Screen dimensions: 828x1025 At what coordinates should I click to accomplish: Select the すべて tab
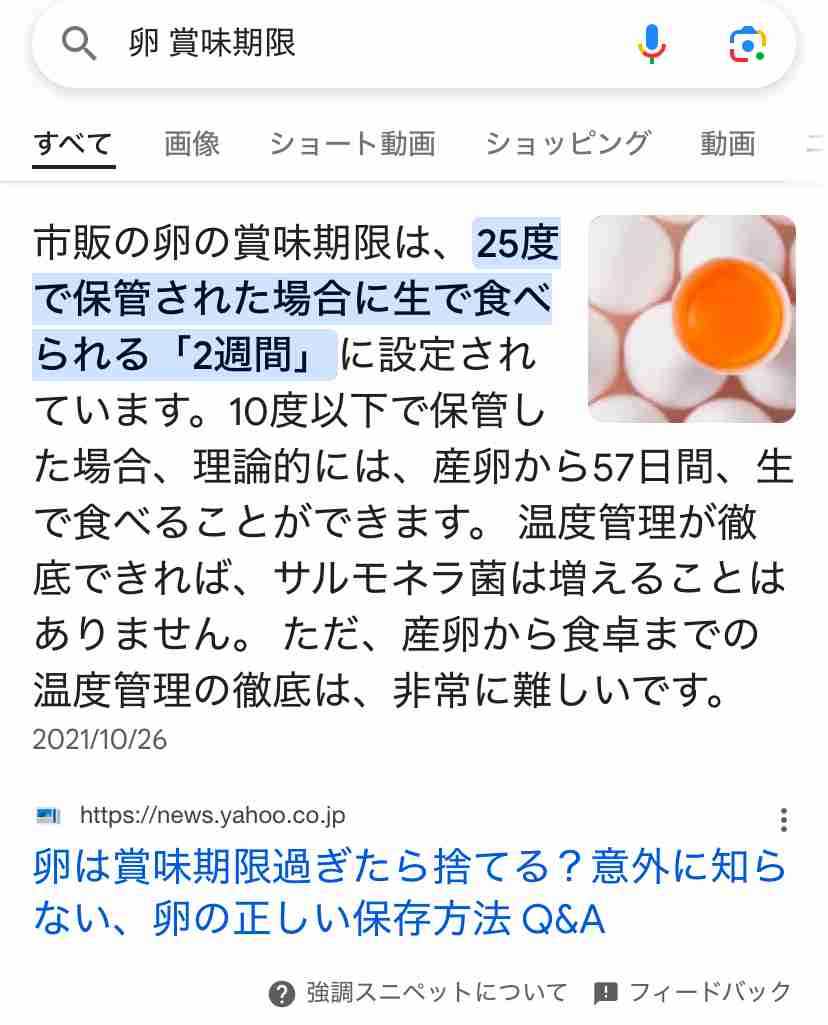[73, 143]
